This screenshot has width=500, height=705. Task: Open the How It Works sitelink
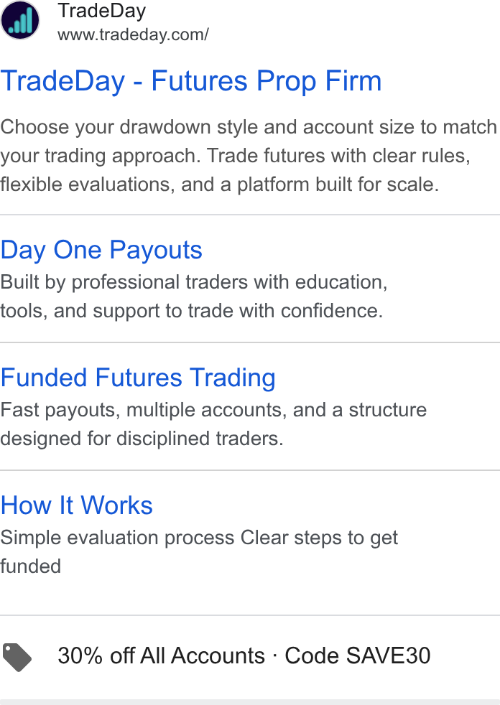click(76, 505)
